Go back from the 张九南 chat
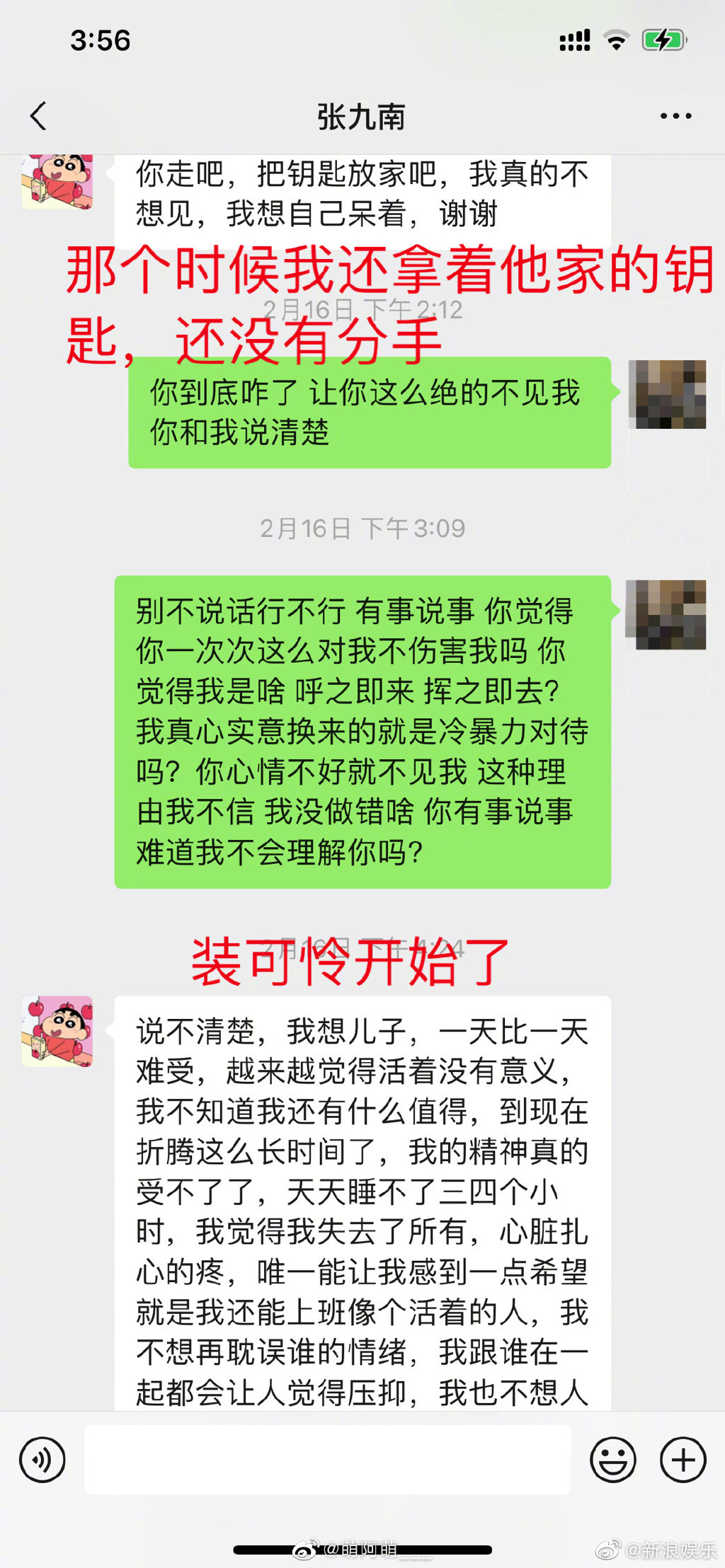This screenshot has width=725, height=1568. click(x=39, y=116)
